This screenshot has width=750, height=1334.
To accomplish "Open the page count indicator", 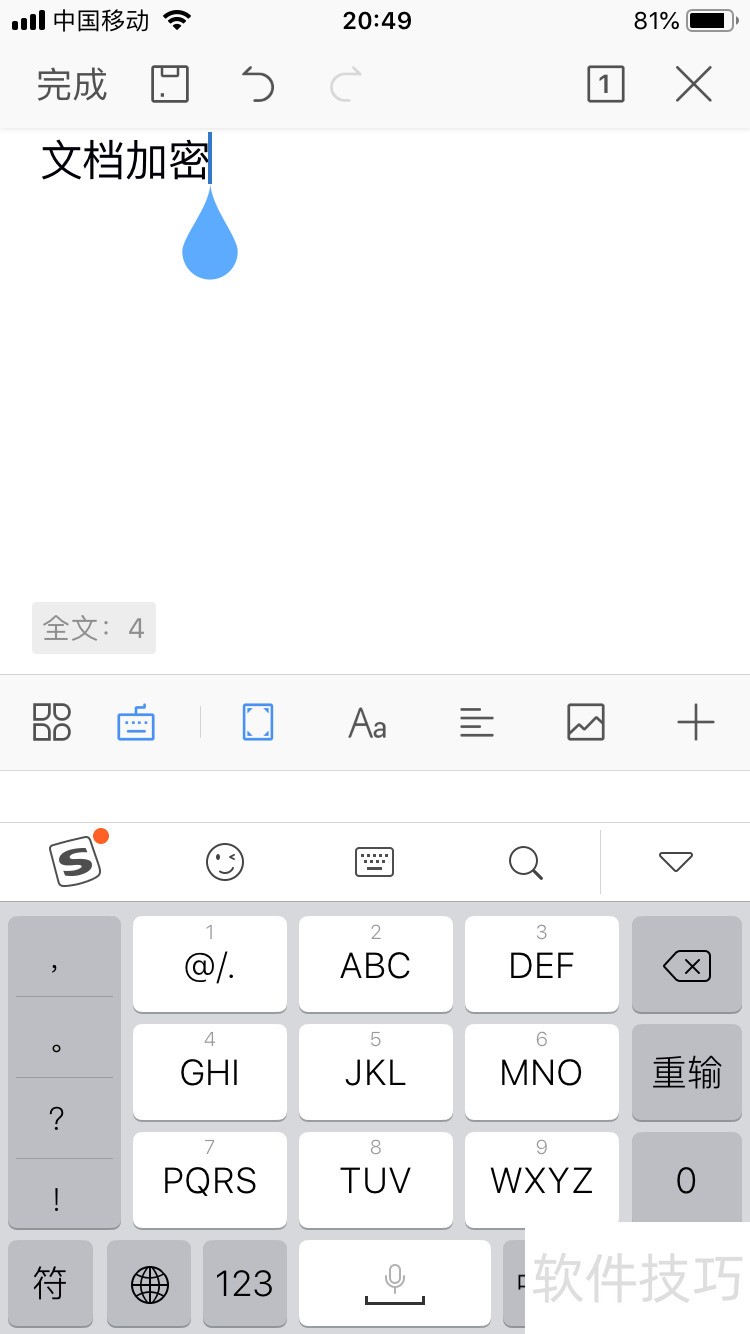I will (605, 85).
